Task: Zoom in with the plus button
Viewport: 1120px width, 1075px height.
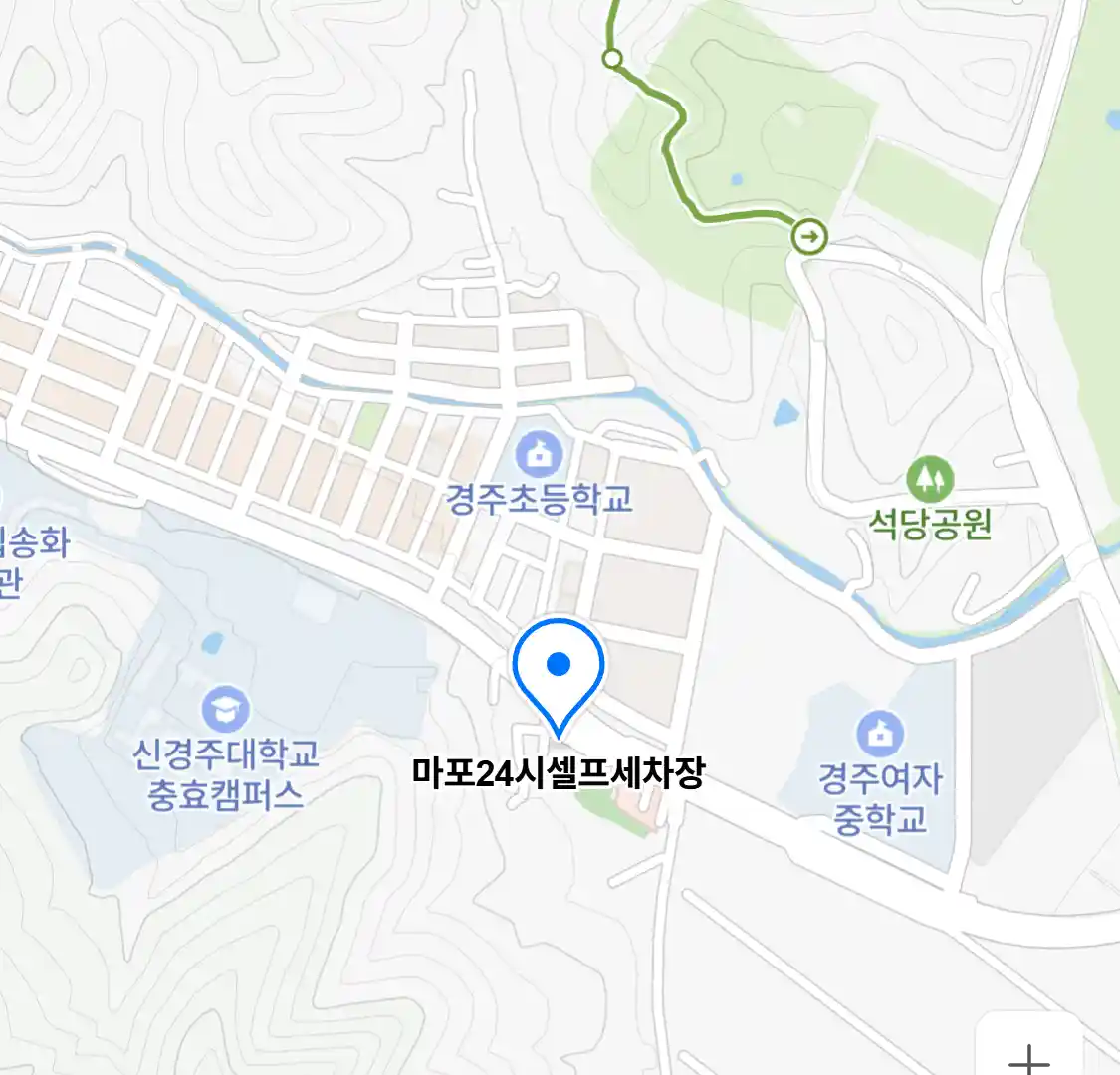Action: 1028,1057
